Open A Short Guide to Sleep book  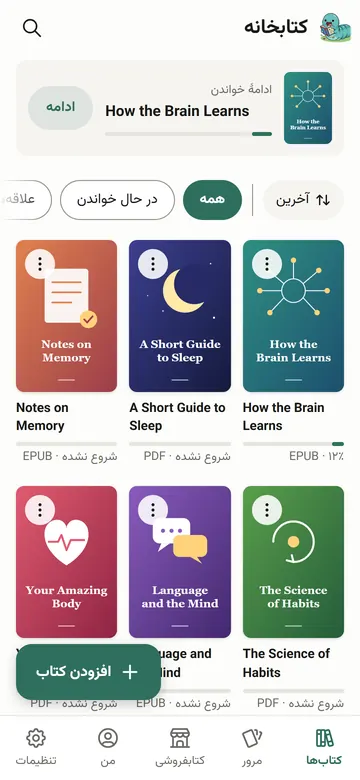click(180, 316)
